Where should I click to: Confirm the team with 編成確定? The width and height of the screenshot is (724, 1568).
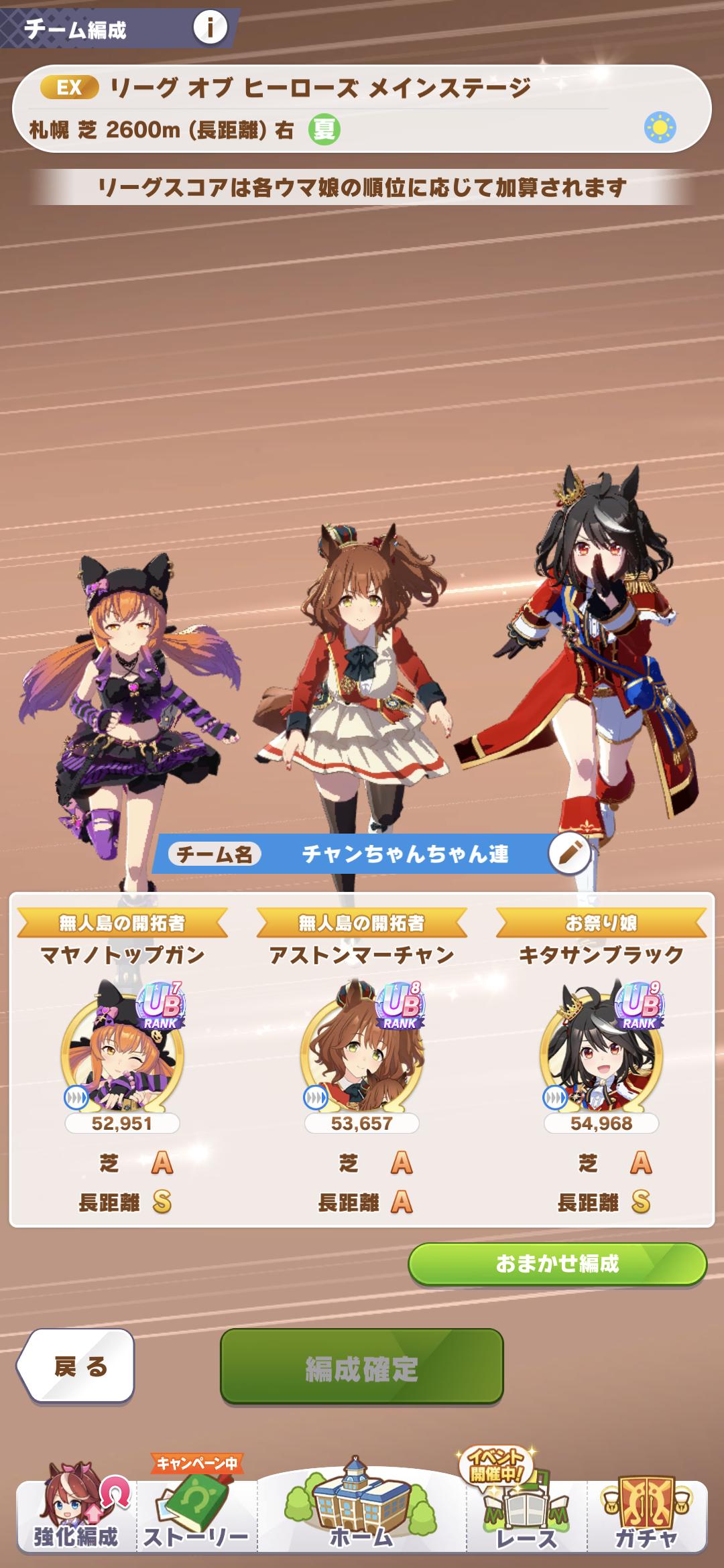point(361,1366)
